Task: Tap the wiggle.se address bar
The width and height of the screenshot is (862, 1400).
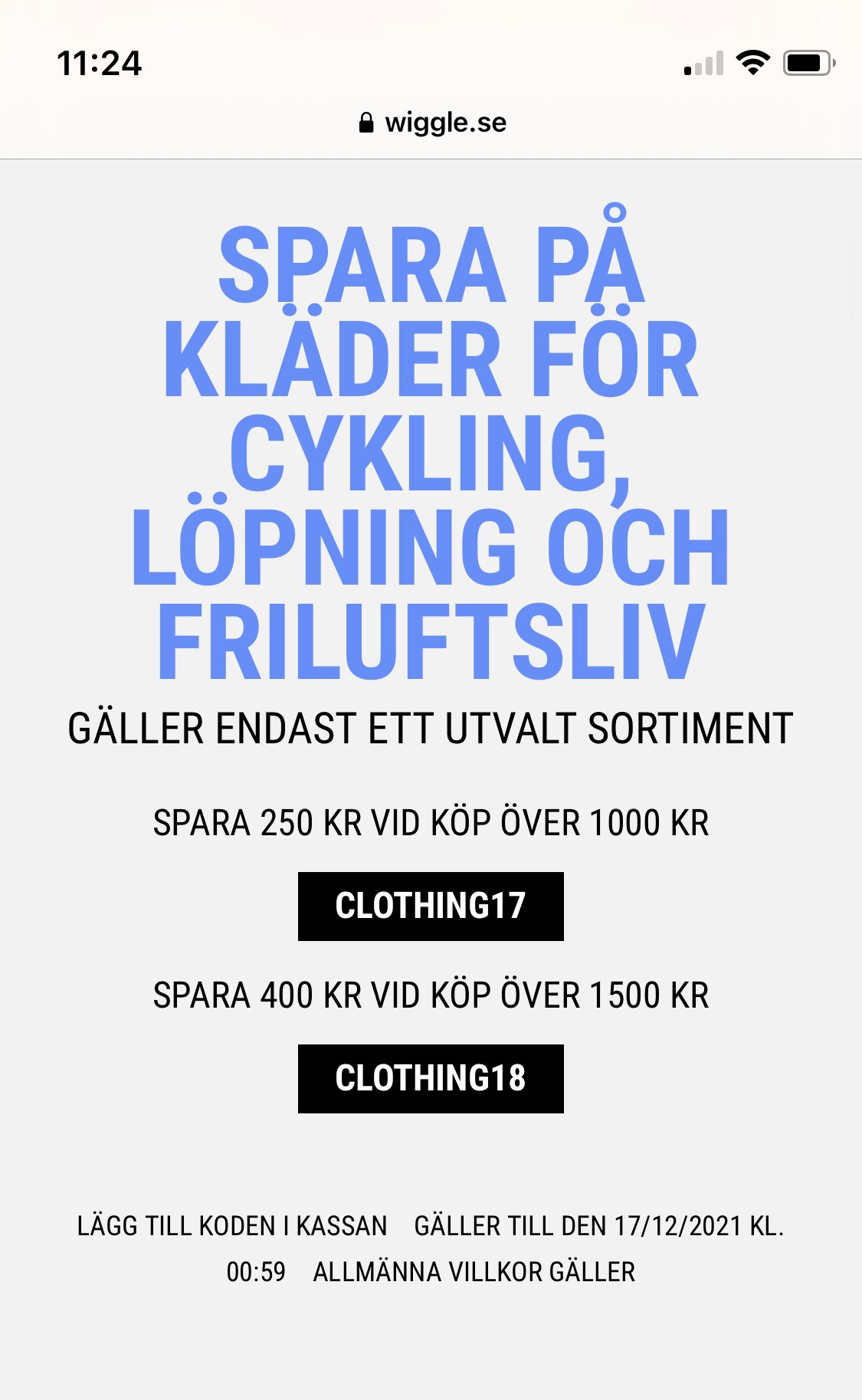Action: pyautogui.click(x=432, y=123)
